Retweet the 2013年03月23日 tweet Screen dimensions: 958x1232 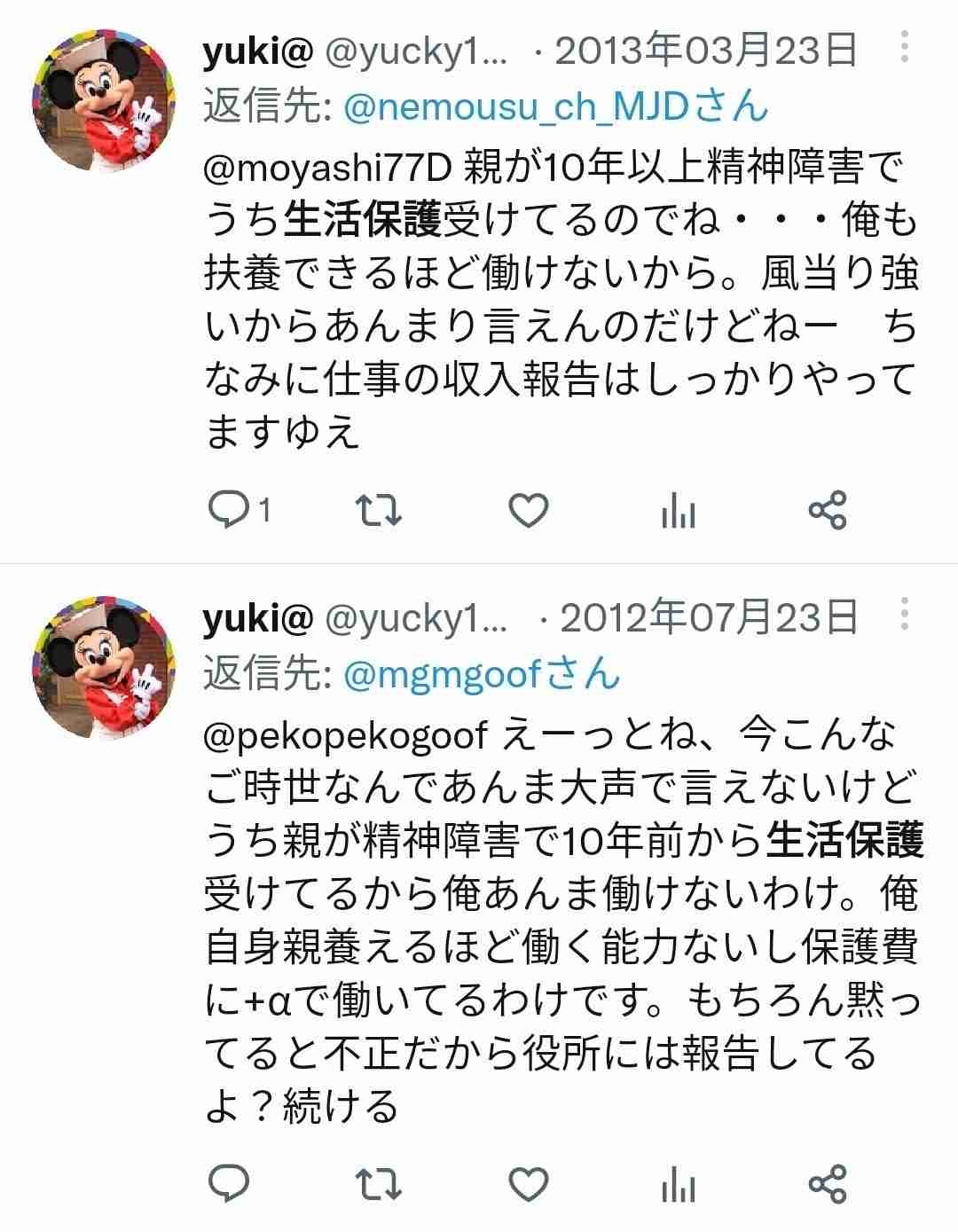(379, 510)
